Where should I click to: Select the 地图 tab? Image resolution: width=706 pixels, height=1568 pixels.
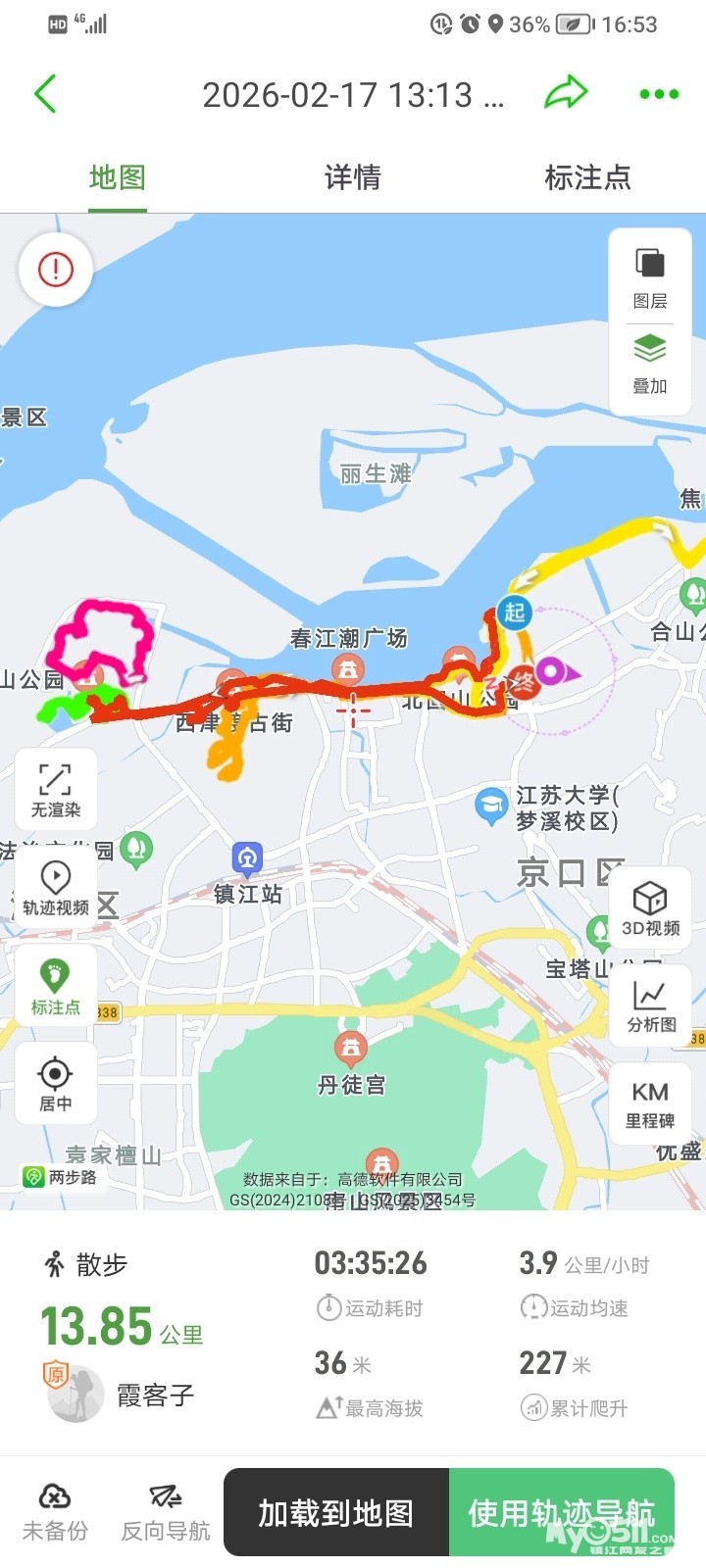[x=118, y=177]
